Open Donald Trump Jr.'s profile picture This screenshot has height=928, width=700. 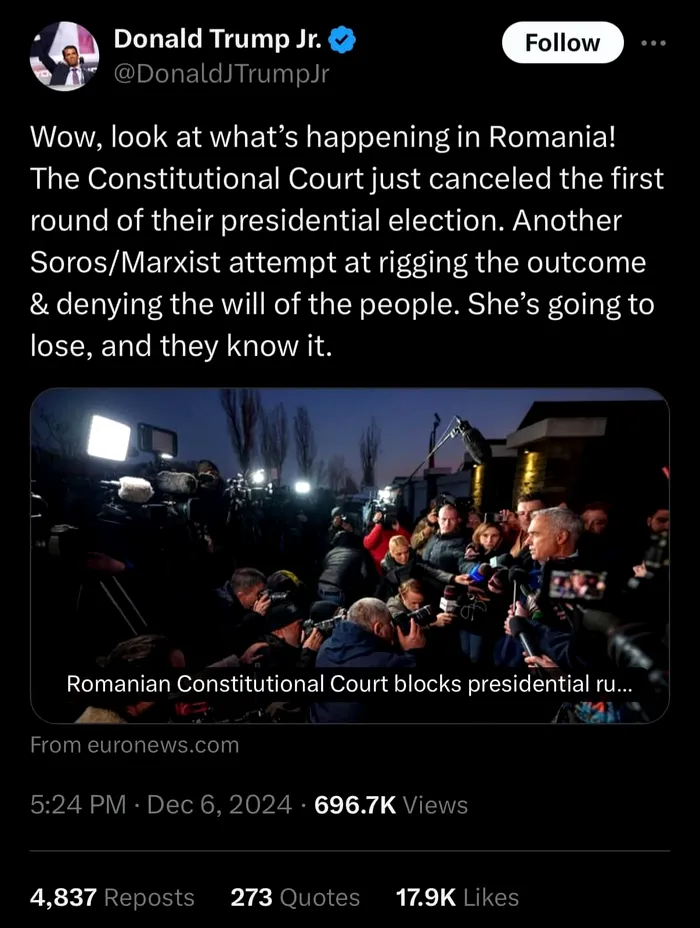click(63, 56)
